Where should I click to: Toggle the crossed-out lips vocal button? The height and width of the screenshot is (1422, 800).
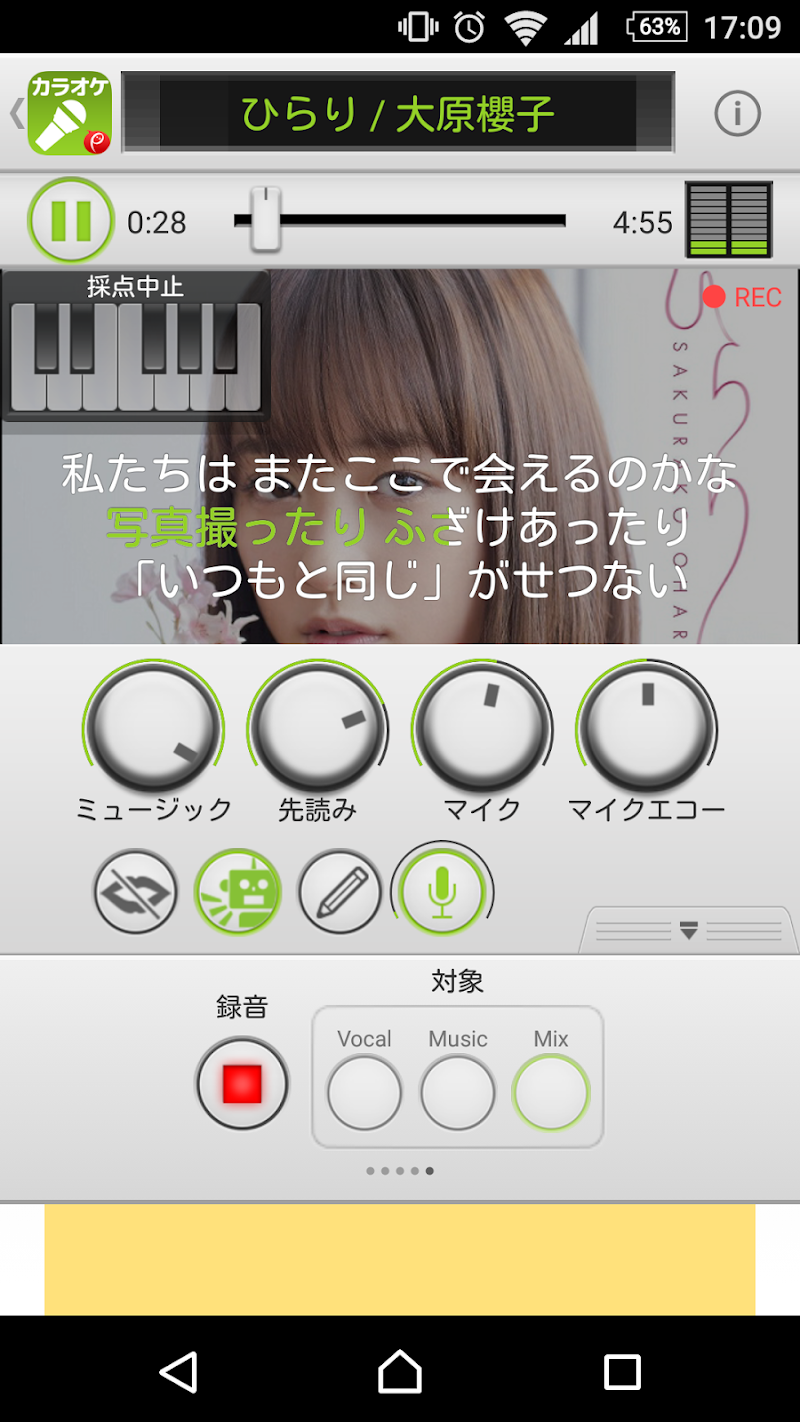pyautogui.click(x=136, y=892)
